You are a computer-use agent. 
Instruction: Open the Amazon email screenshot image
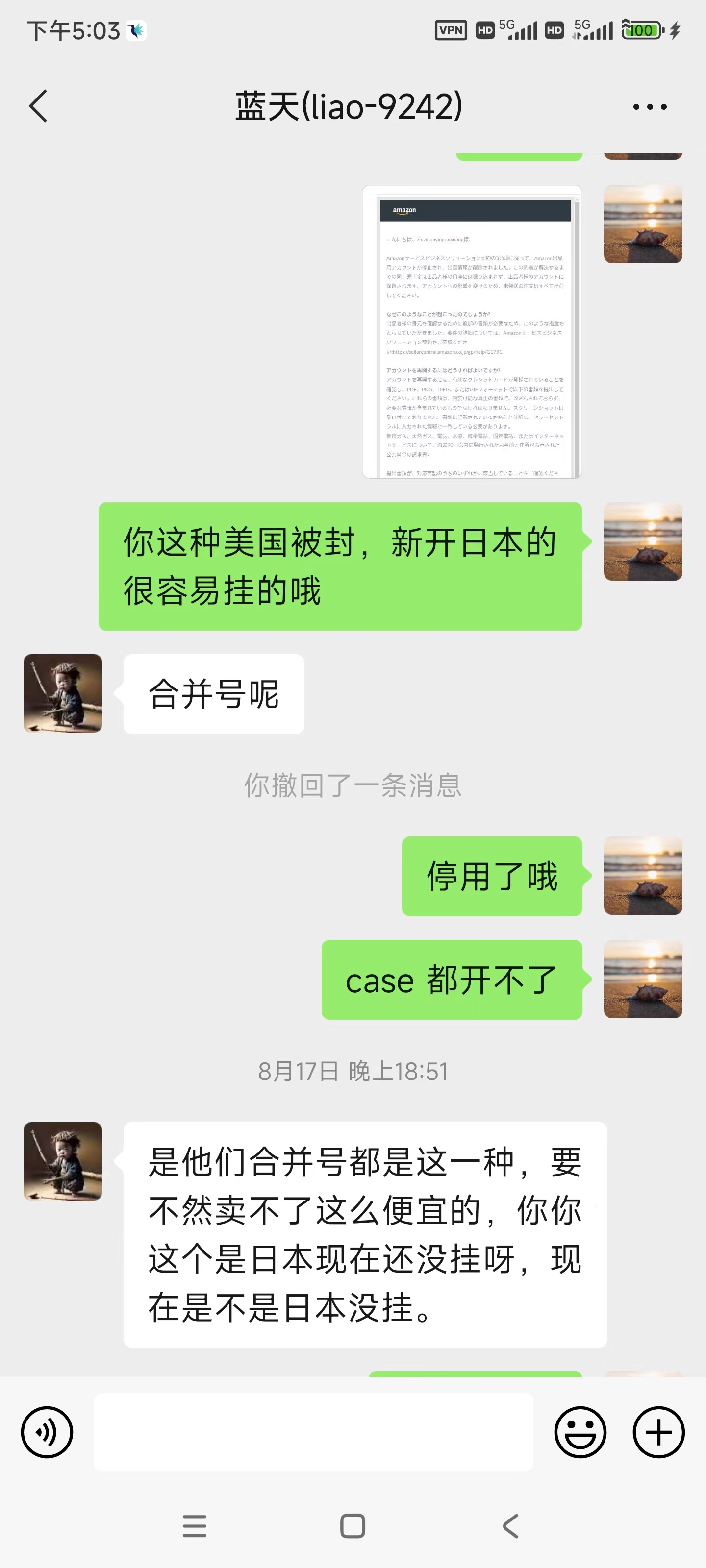click(472, 332)
